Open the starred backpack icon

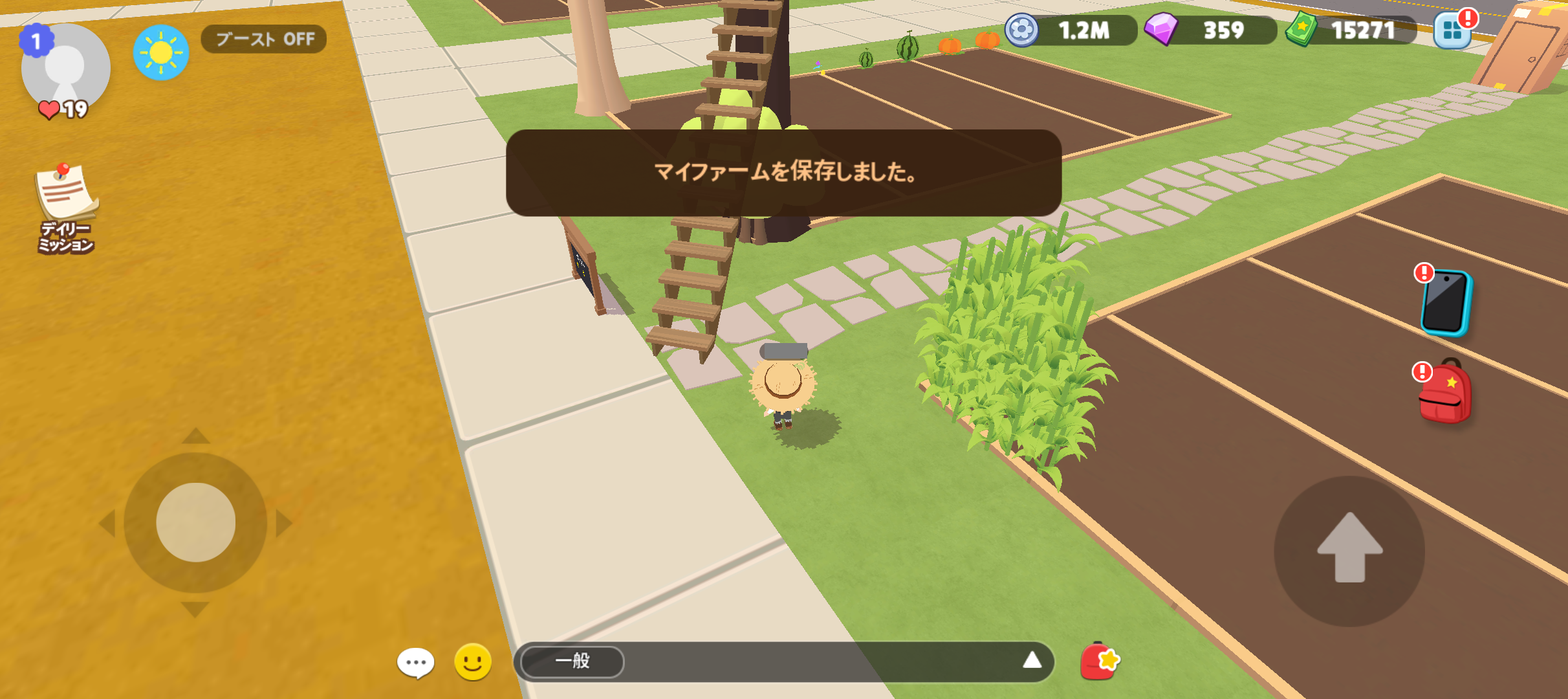1100,661
